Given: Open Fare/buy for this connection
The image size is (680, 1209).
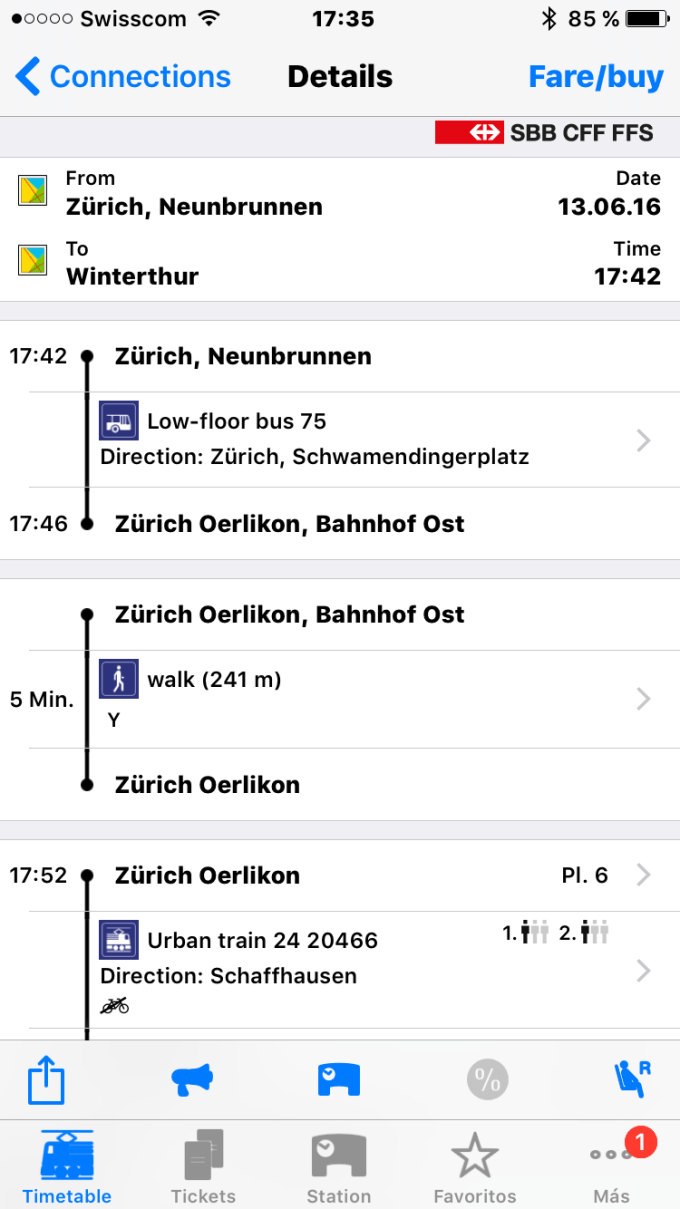Looking at the screenshot, I should point(595,77).
